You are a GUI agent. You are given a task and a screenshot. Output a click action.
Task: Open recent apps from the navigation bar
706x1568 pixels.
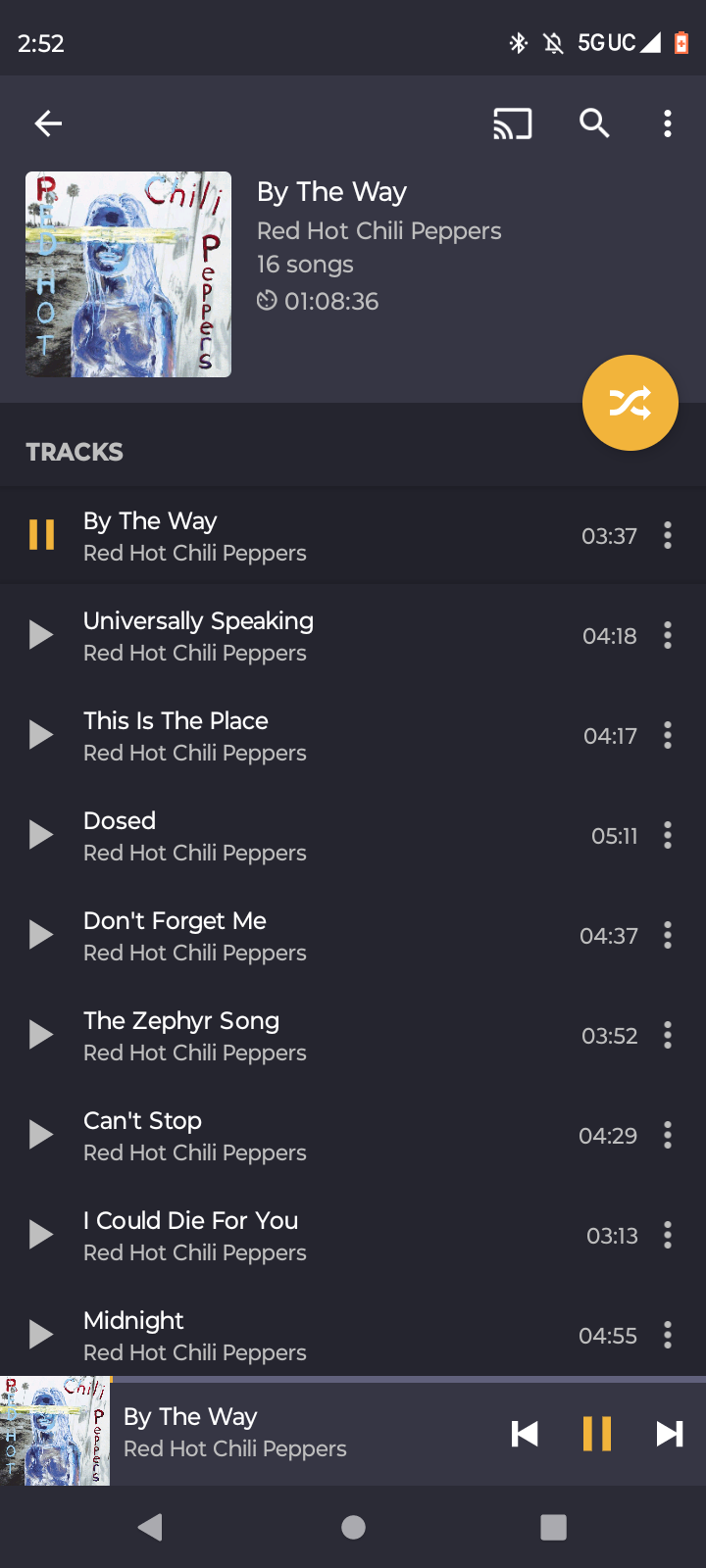click(553, 1527)
